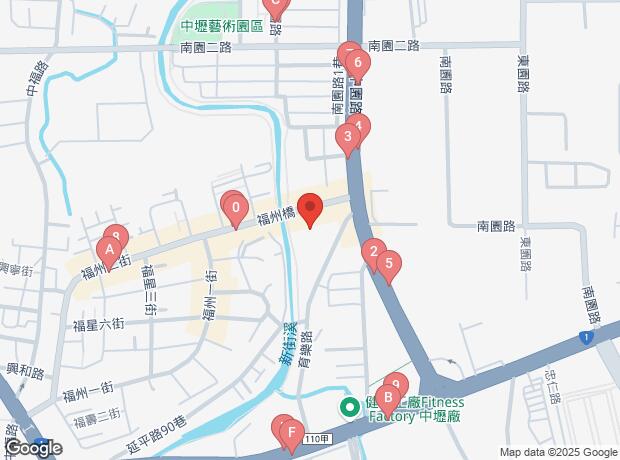Screen dimensions: 620x460
Task: Tap map marker 5 by the highway
Action: [388, 264]
